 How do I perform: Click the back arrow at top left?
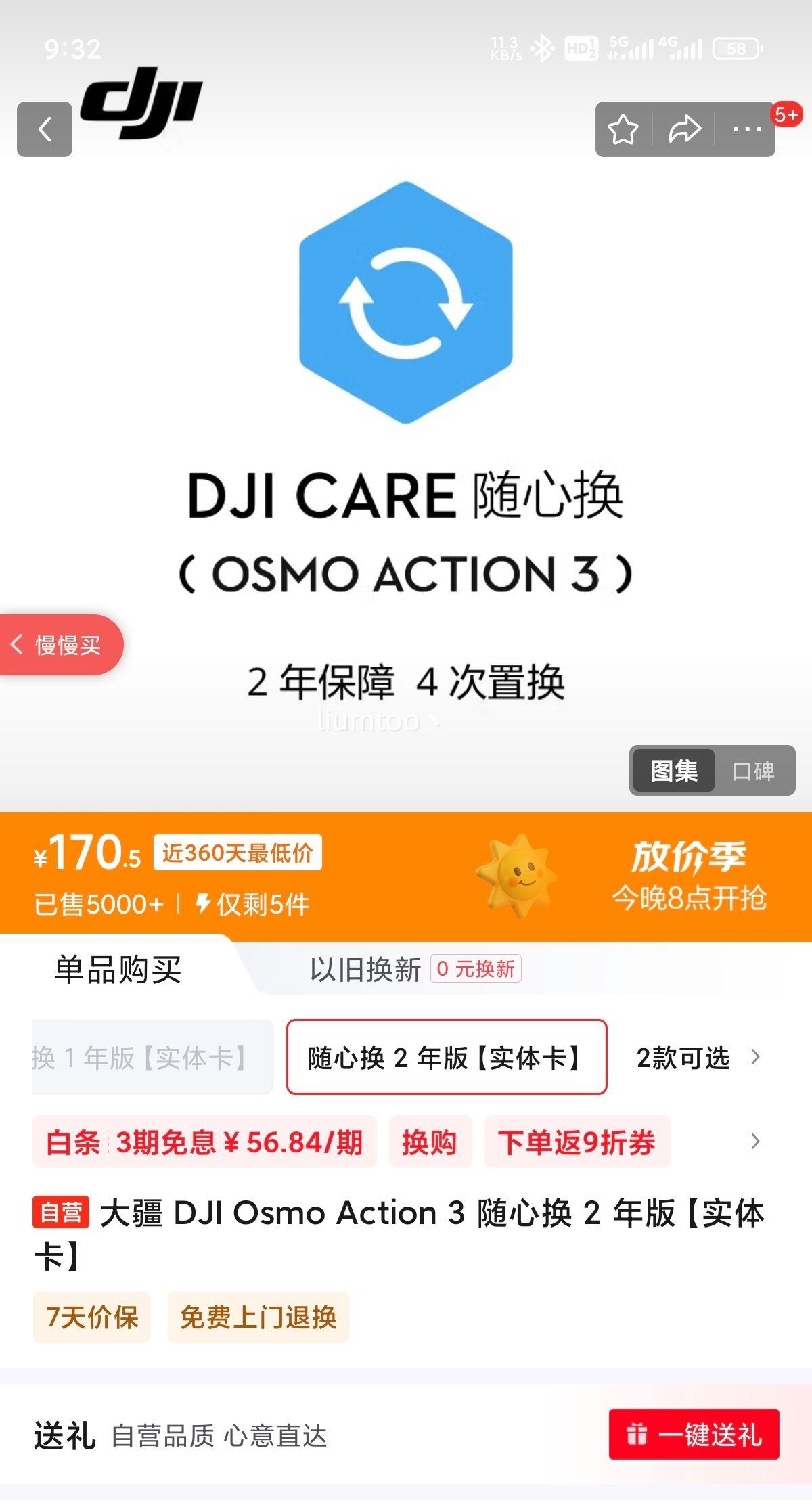[45, 130]
